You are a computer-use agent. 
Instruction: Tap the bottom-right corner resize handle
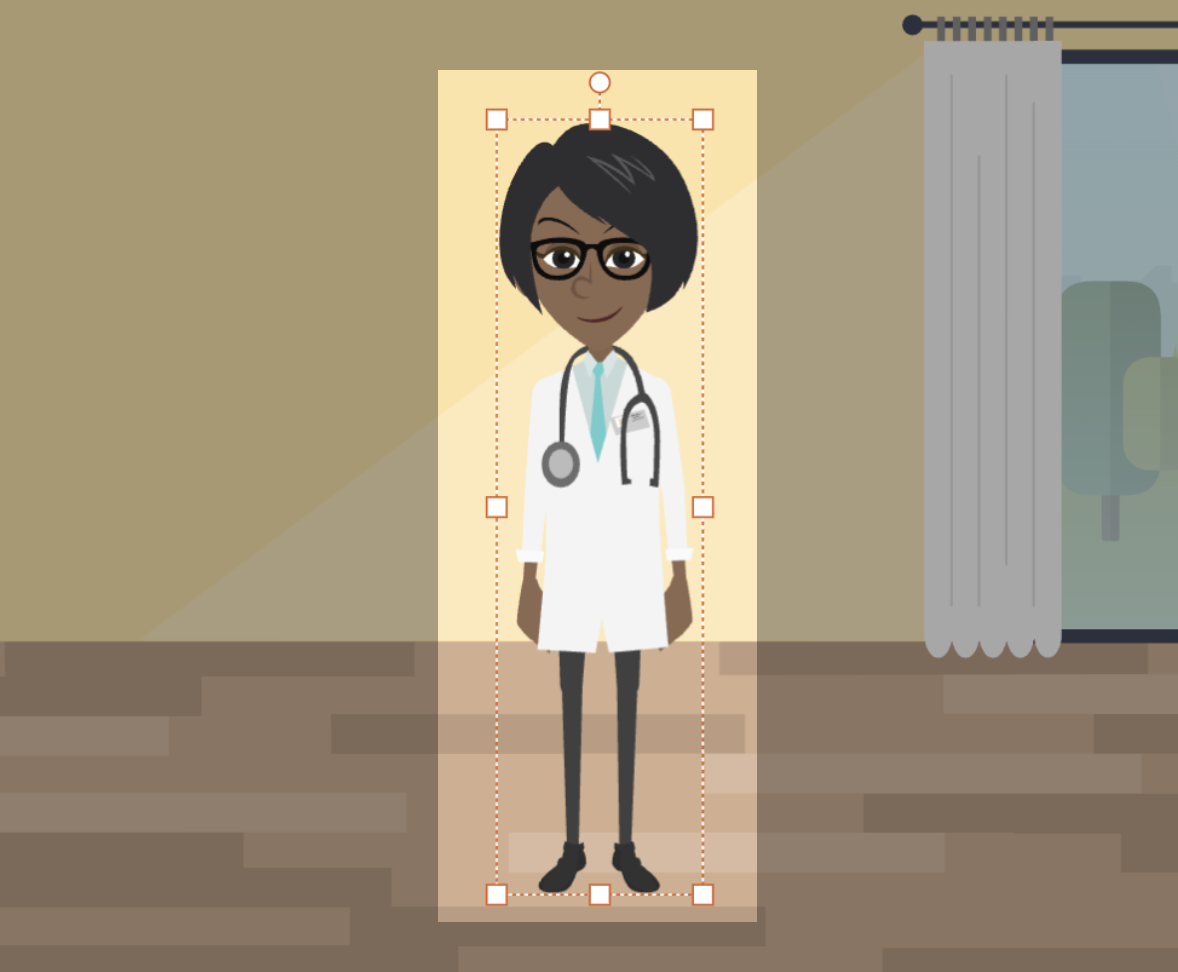[703, 894]
